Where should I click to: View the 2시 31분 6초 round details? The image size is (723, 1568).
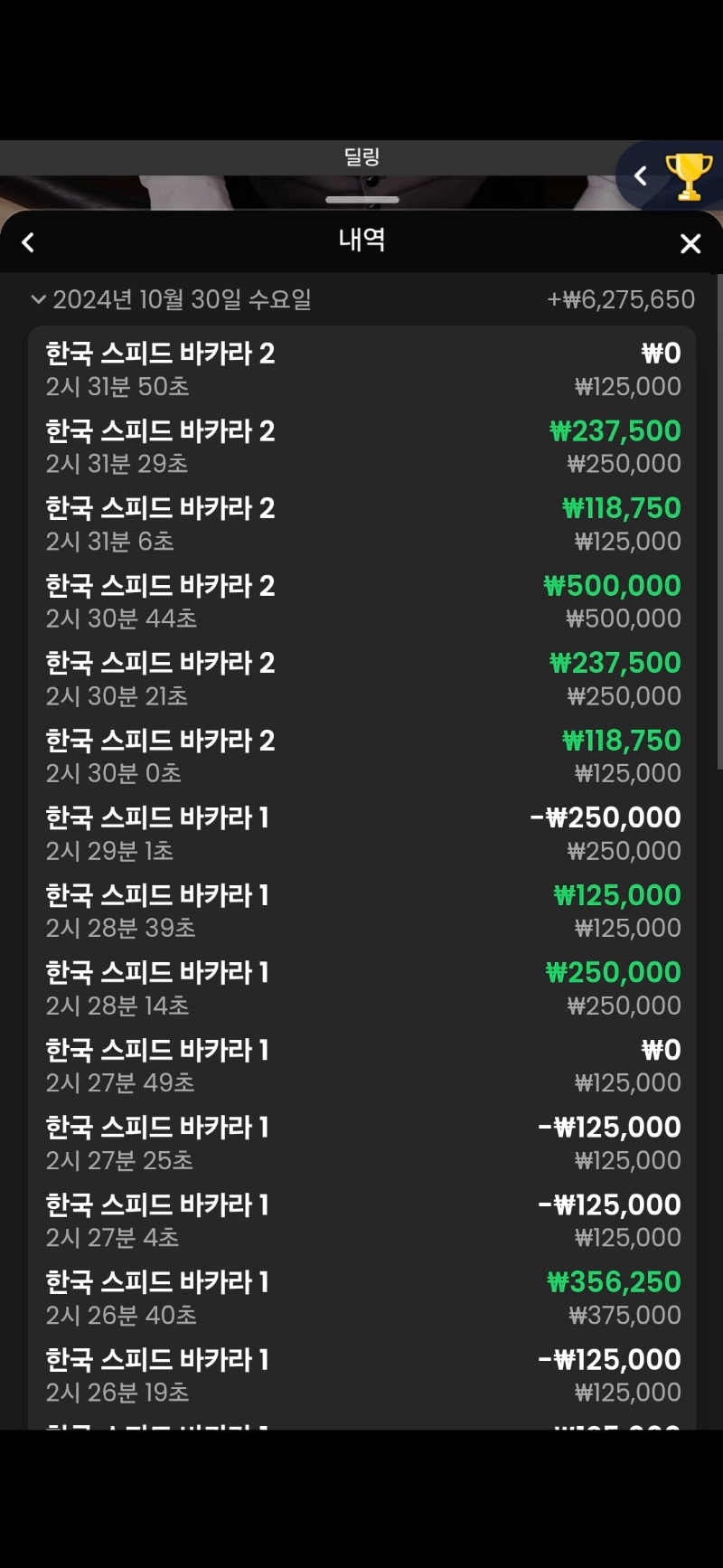(x=361, y=524)
